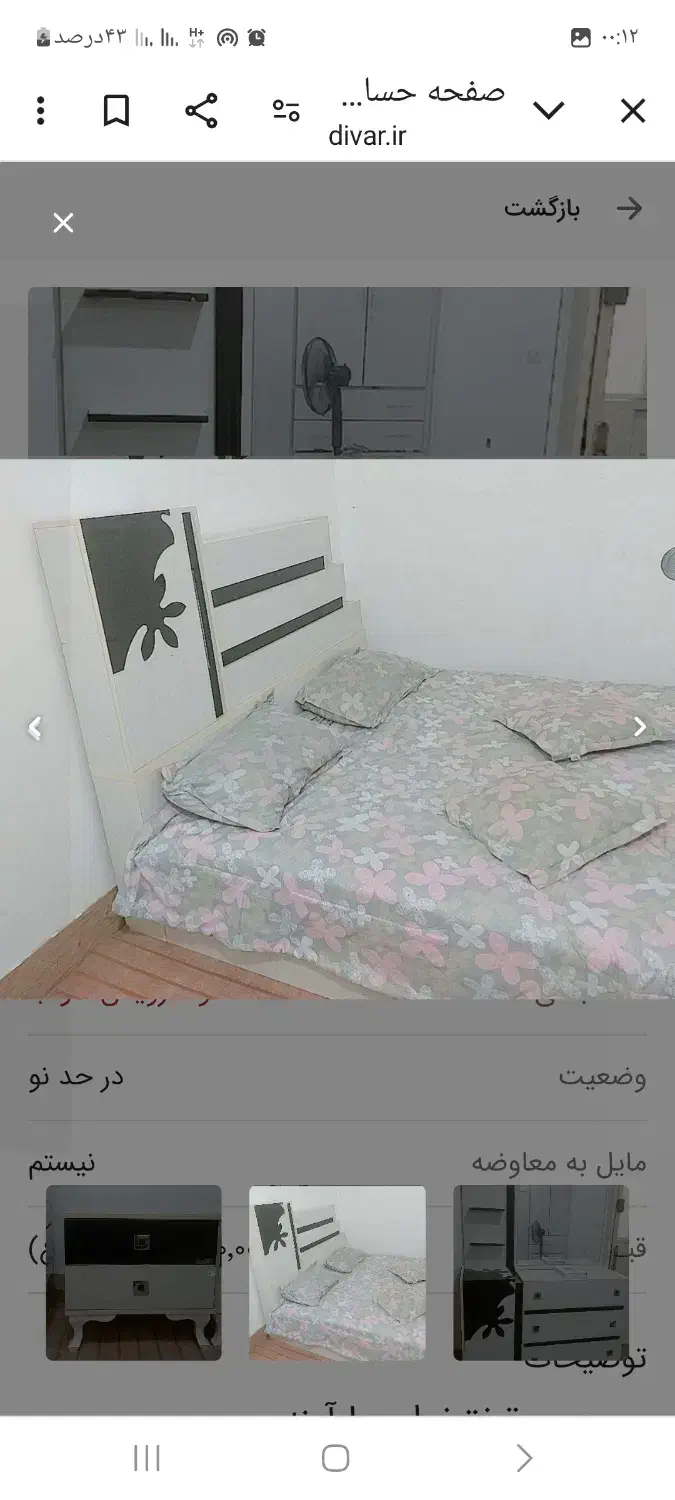Screen dimensions: 675x1500
Task: Open the system recent apps button
Action: [x=147, y=1458]
